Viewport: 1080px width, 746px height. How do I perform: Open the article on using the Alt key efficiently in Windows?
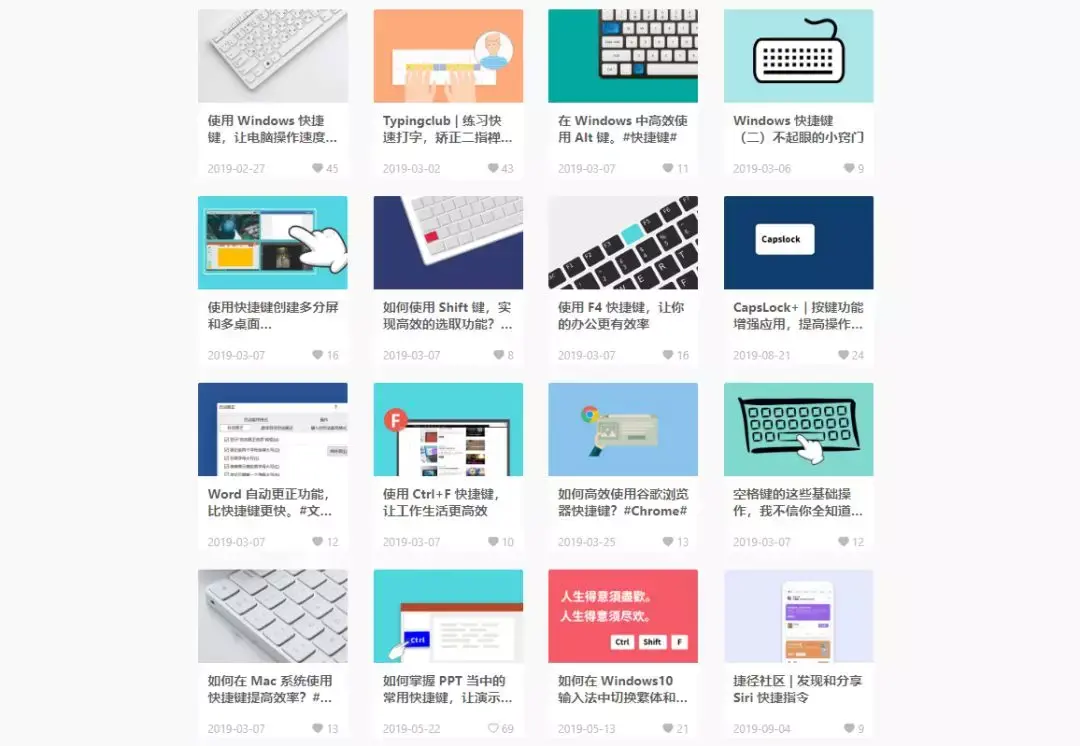(622, 129)
